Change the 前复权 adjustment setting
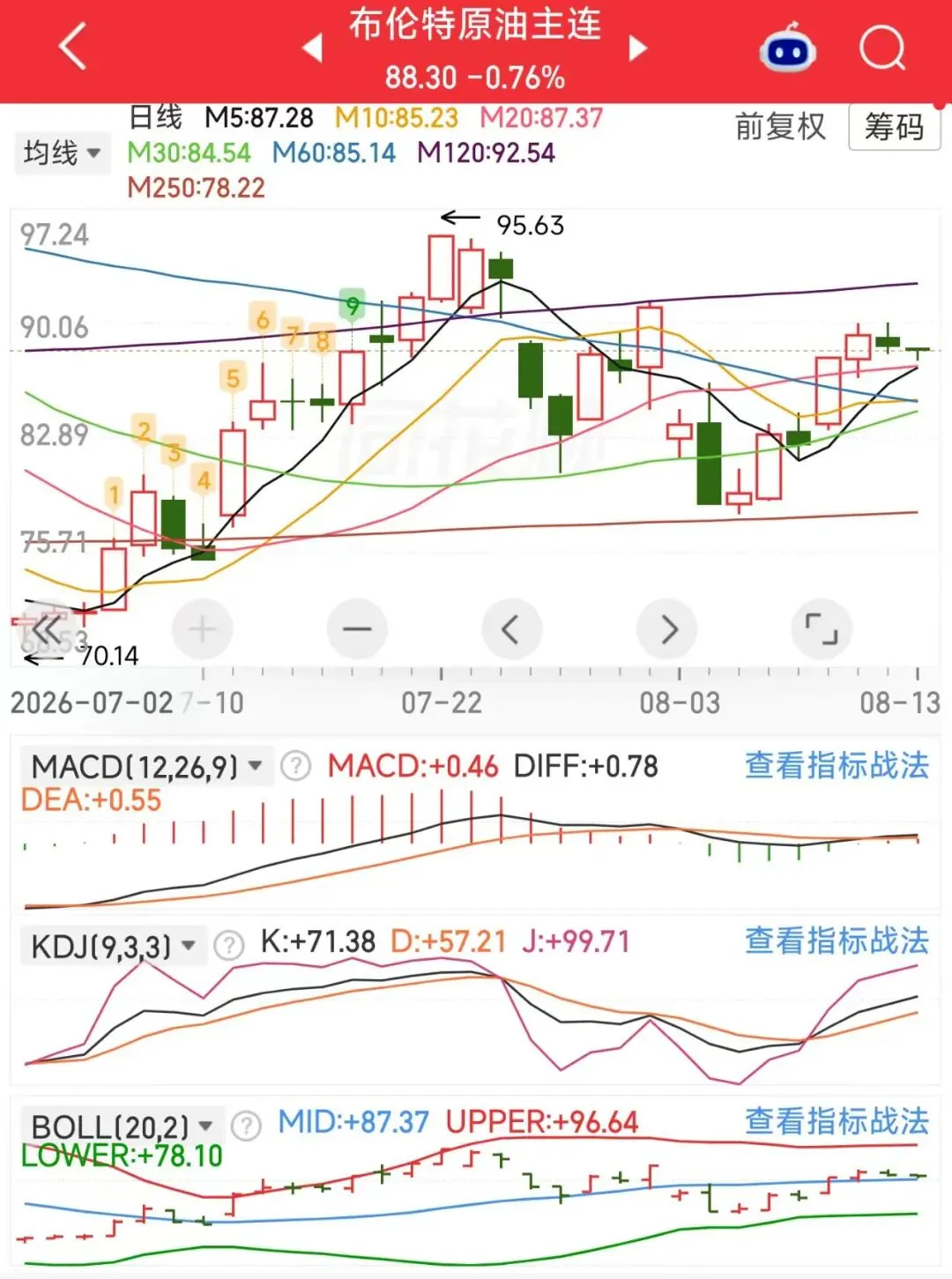The width and height of the screenshot is (952, 1279). click(780, 127)
